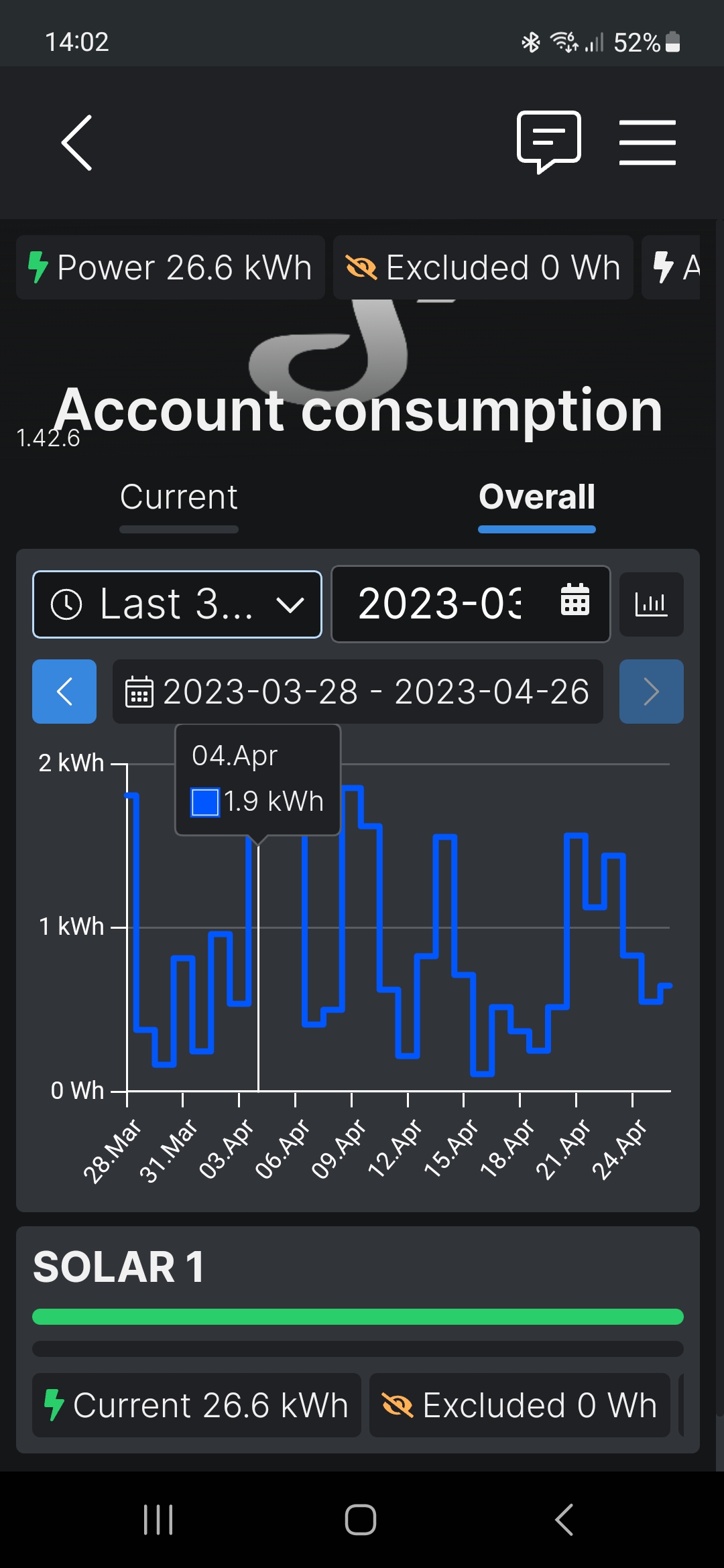724x1568 pixels.
Task: Open the 2023-03 date picker field
Action: 471,604
